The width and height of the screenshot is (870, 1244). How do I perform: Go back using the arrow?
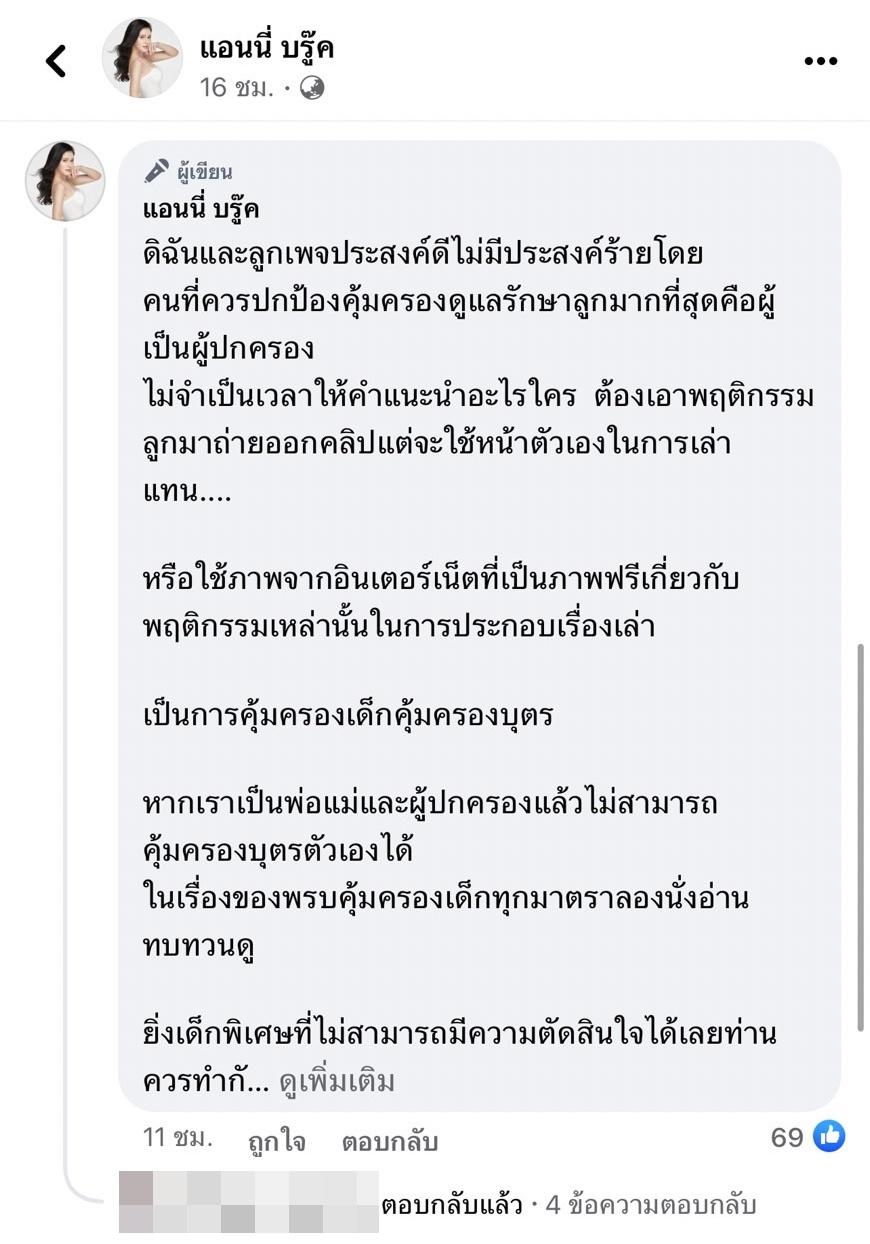56,61
